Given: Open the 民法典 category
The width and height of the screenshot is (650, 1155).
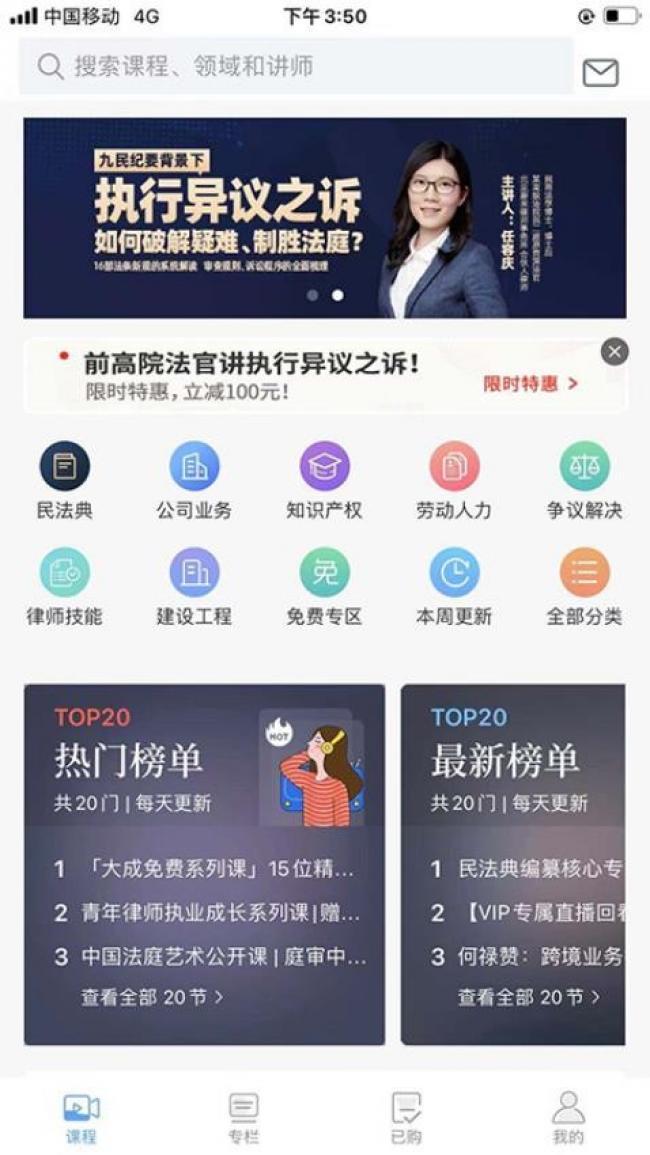Looking at the screenshot, I should click(65, 481).
